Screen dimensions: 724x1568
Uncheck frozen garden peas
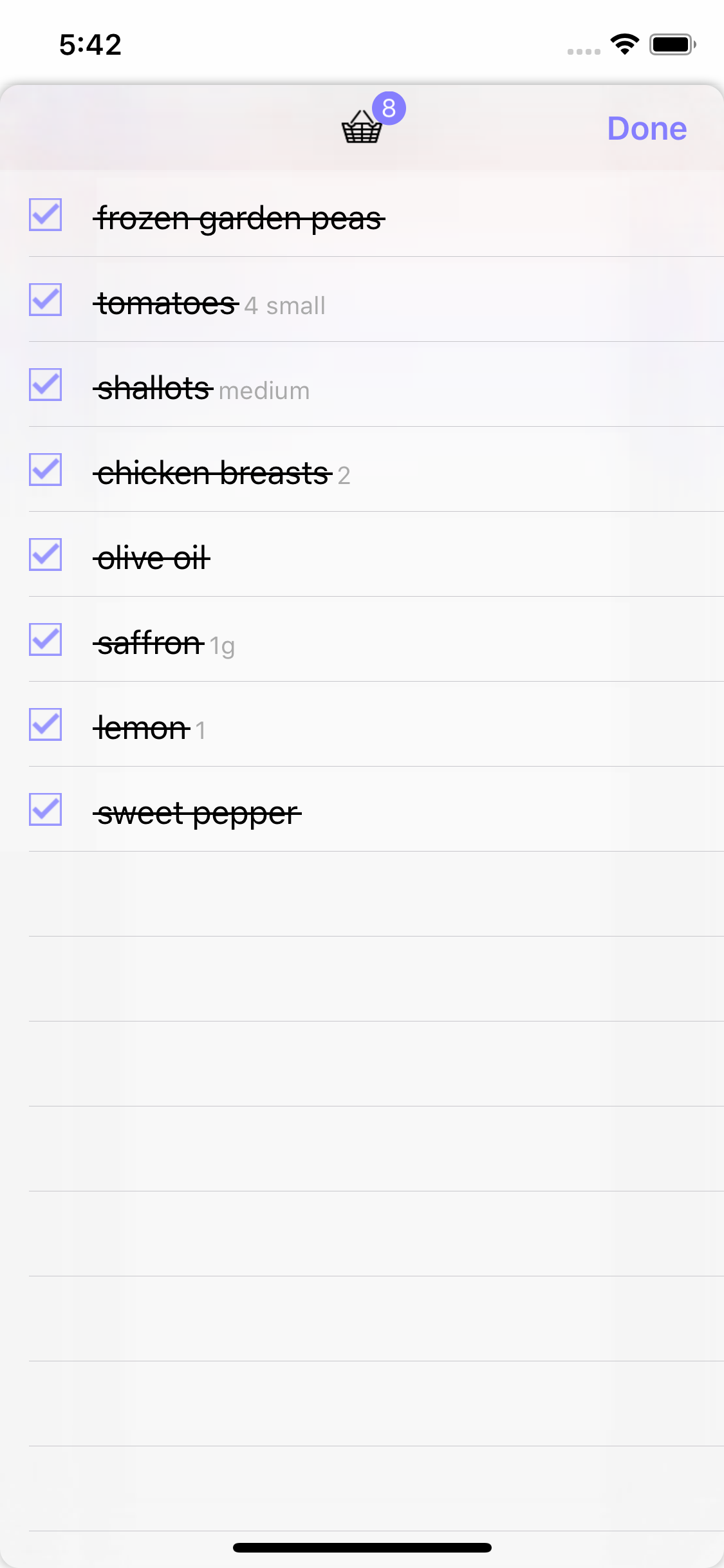click(46, 215)
